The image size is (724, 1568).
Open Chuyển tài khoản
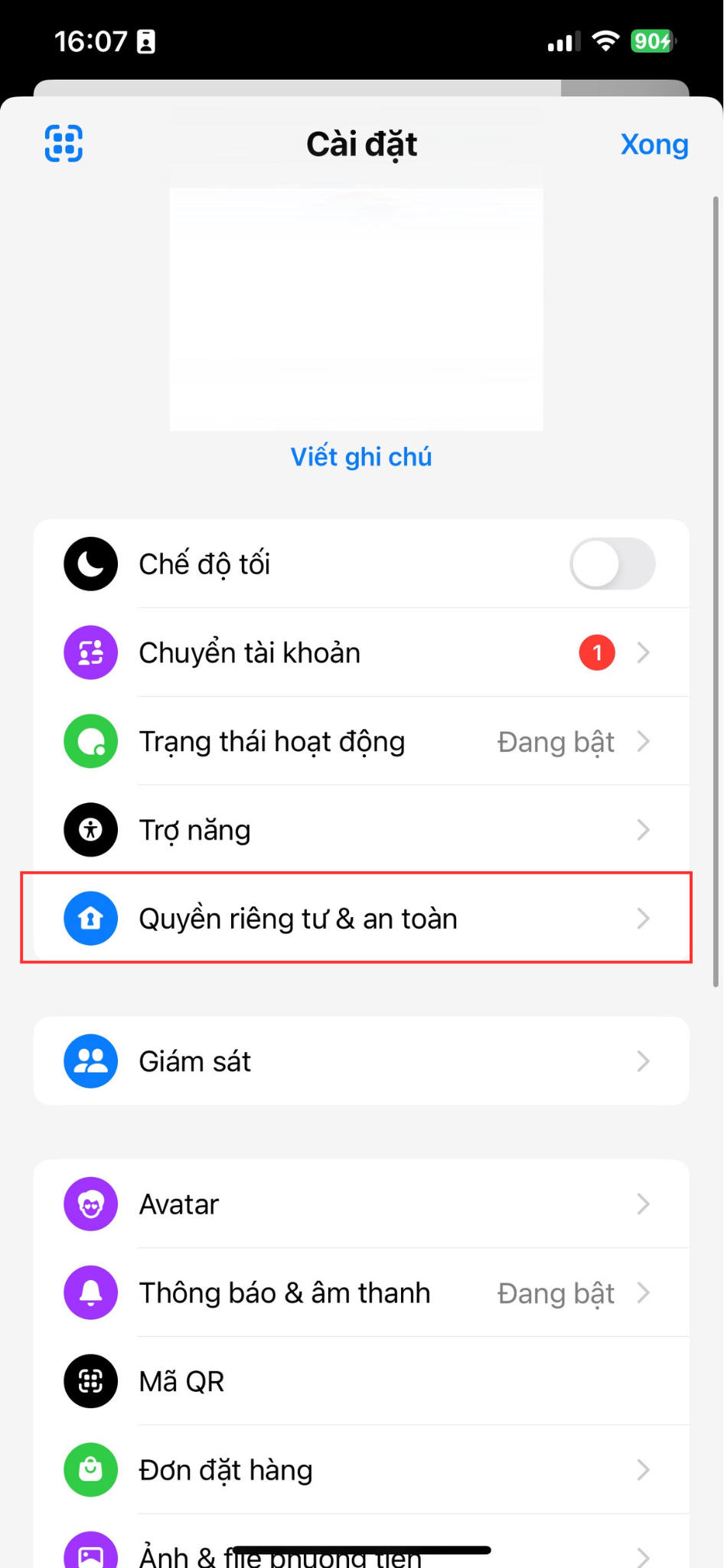point(361,653)
